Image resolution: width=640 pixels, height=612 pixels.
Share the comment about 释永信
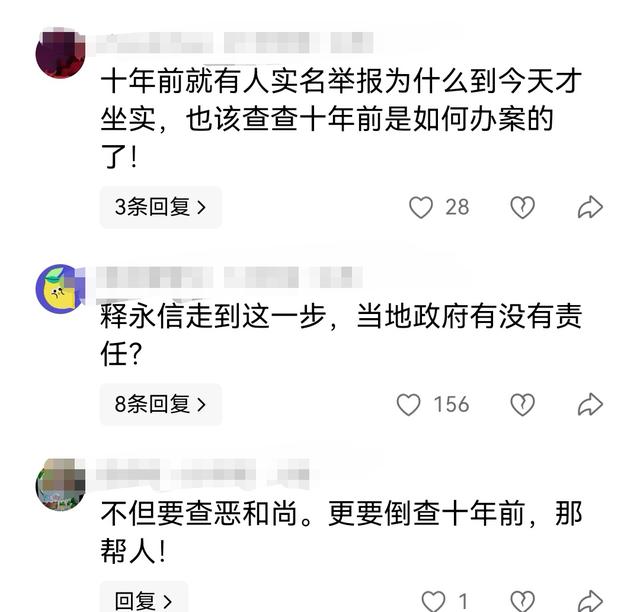tap(590, 404)
